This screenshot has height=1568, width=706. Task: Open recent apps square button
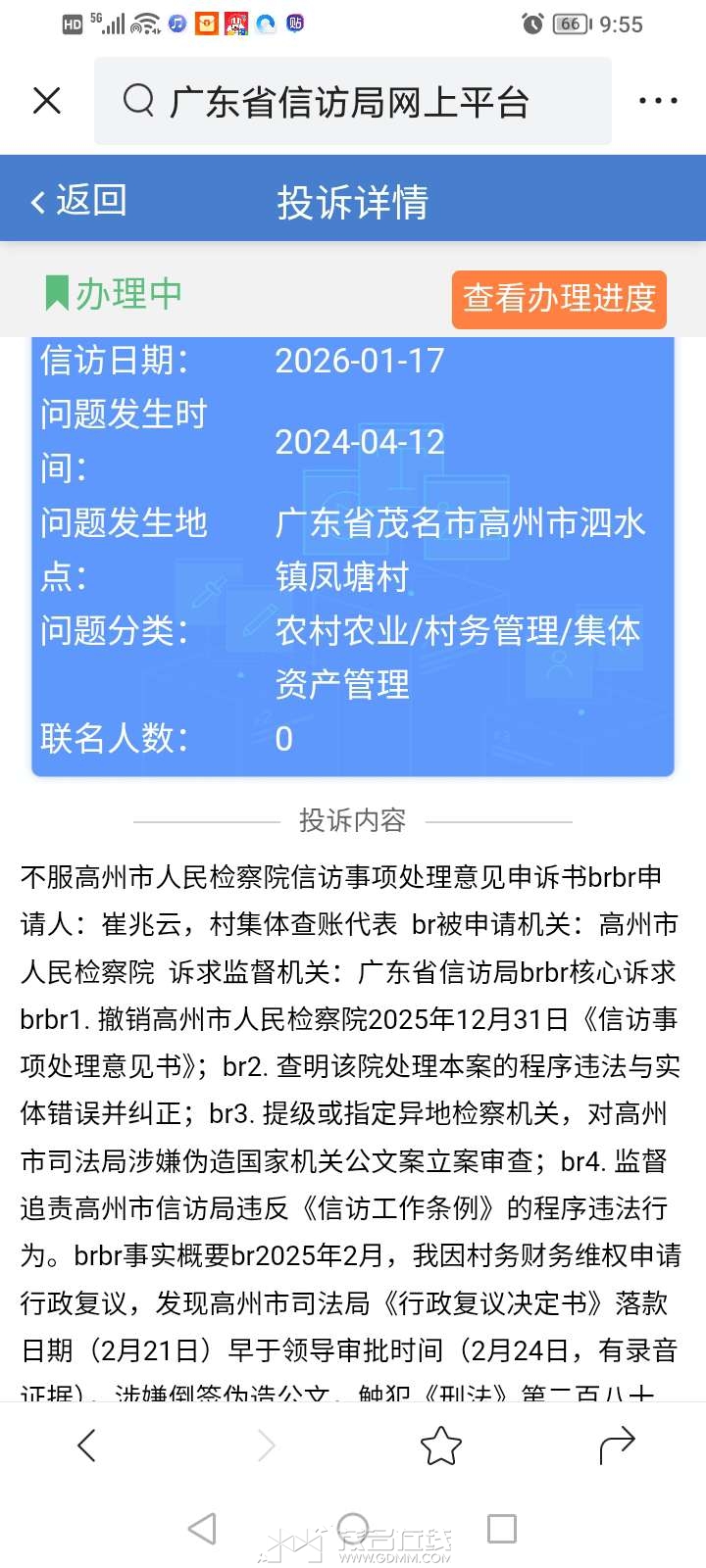click(x=501, y=1528)
